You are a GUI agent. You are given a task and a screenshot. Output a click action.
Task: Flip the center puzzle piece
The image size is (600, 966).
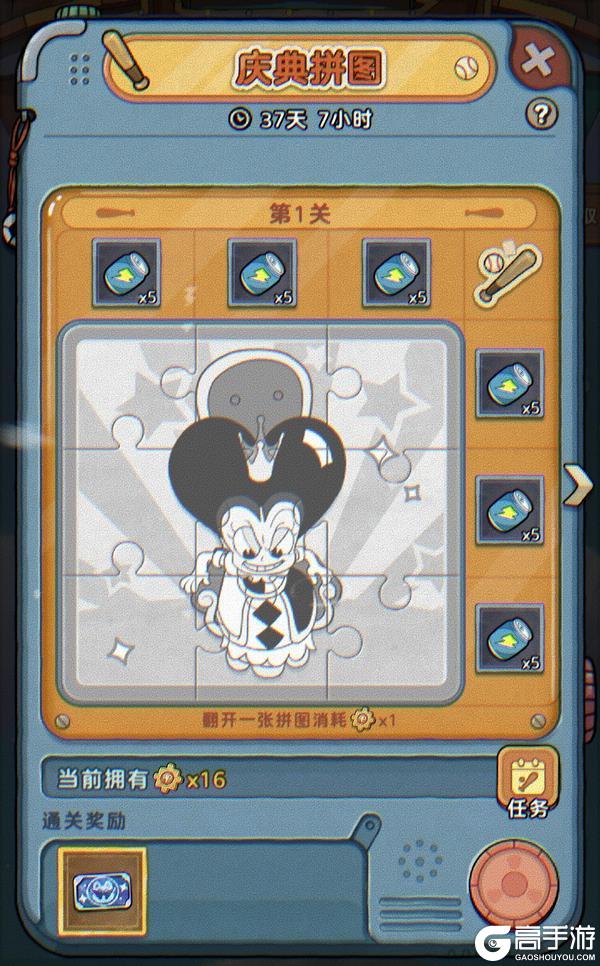[x=262, y=510]
